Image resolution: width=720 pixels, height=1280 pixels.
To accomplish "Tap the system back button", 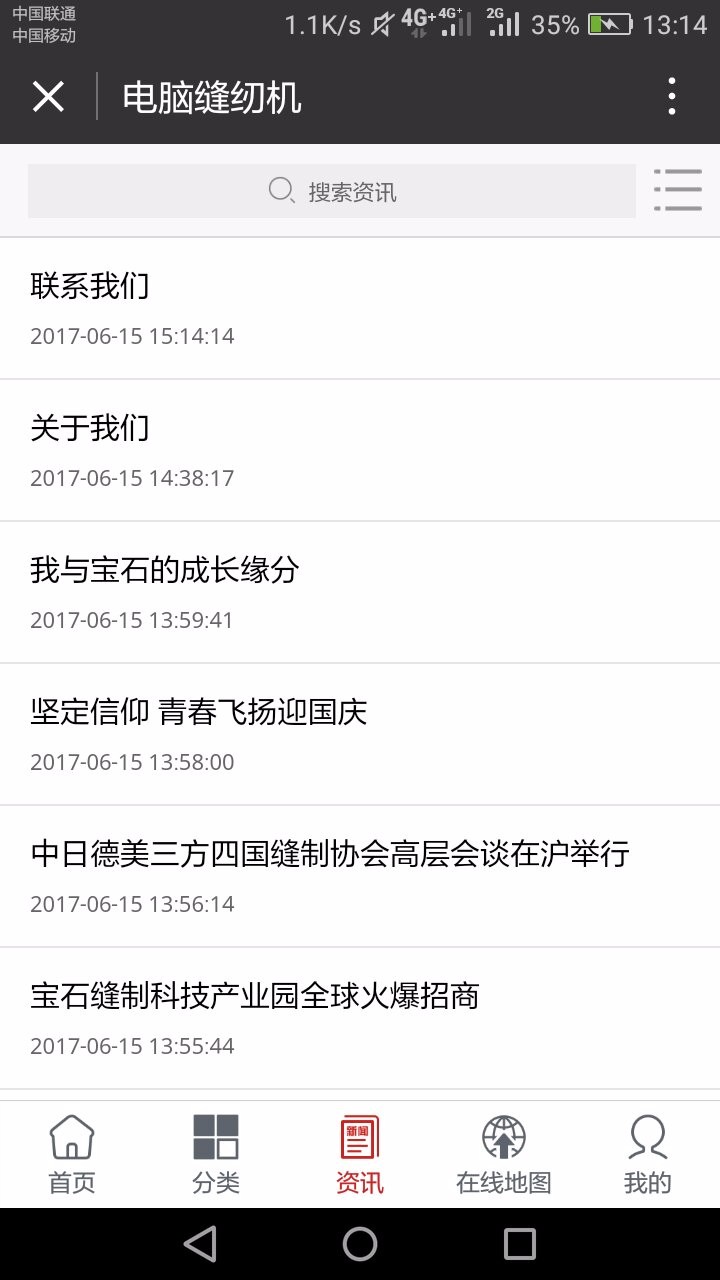I will click(200, 1244).
